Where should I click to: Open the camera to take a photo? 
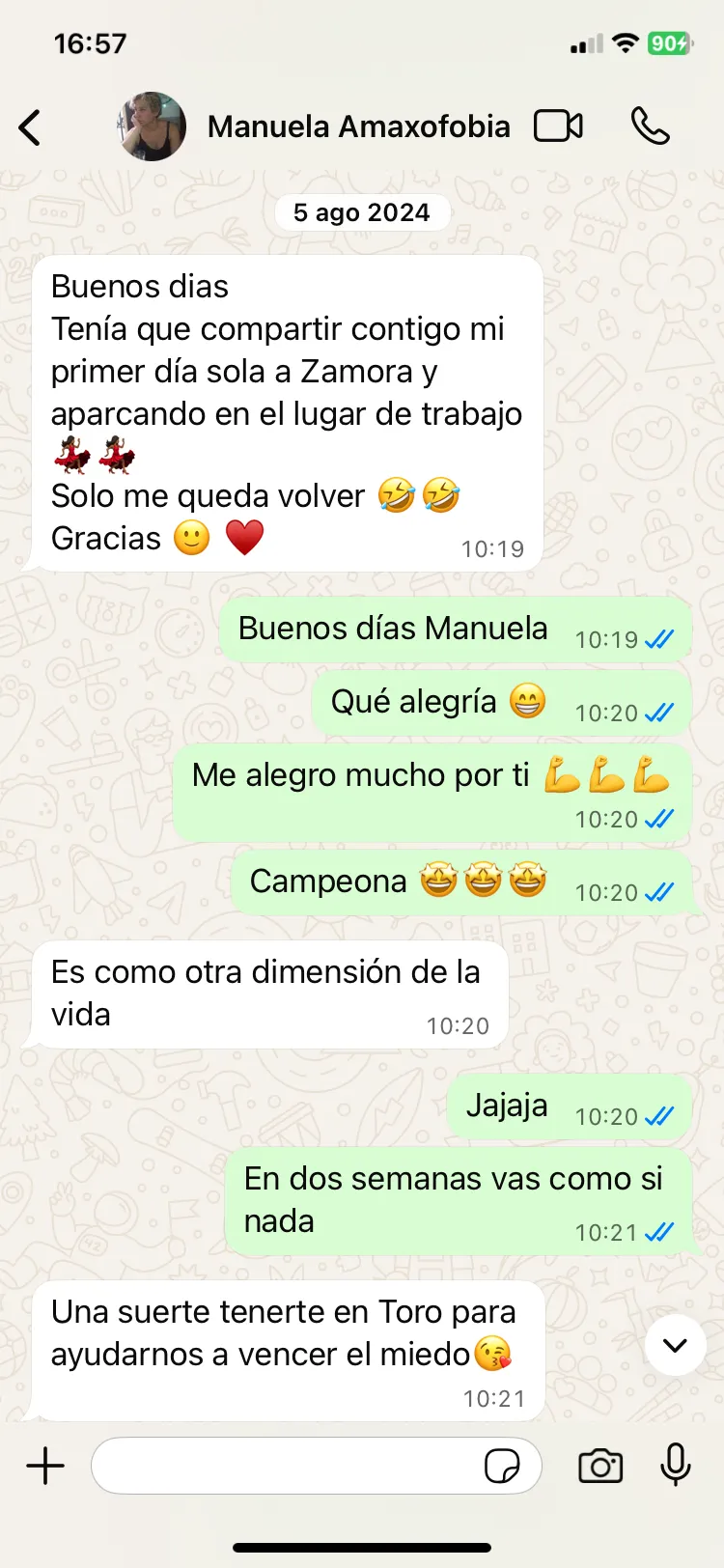(x=600, y=1466)
